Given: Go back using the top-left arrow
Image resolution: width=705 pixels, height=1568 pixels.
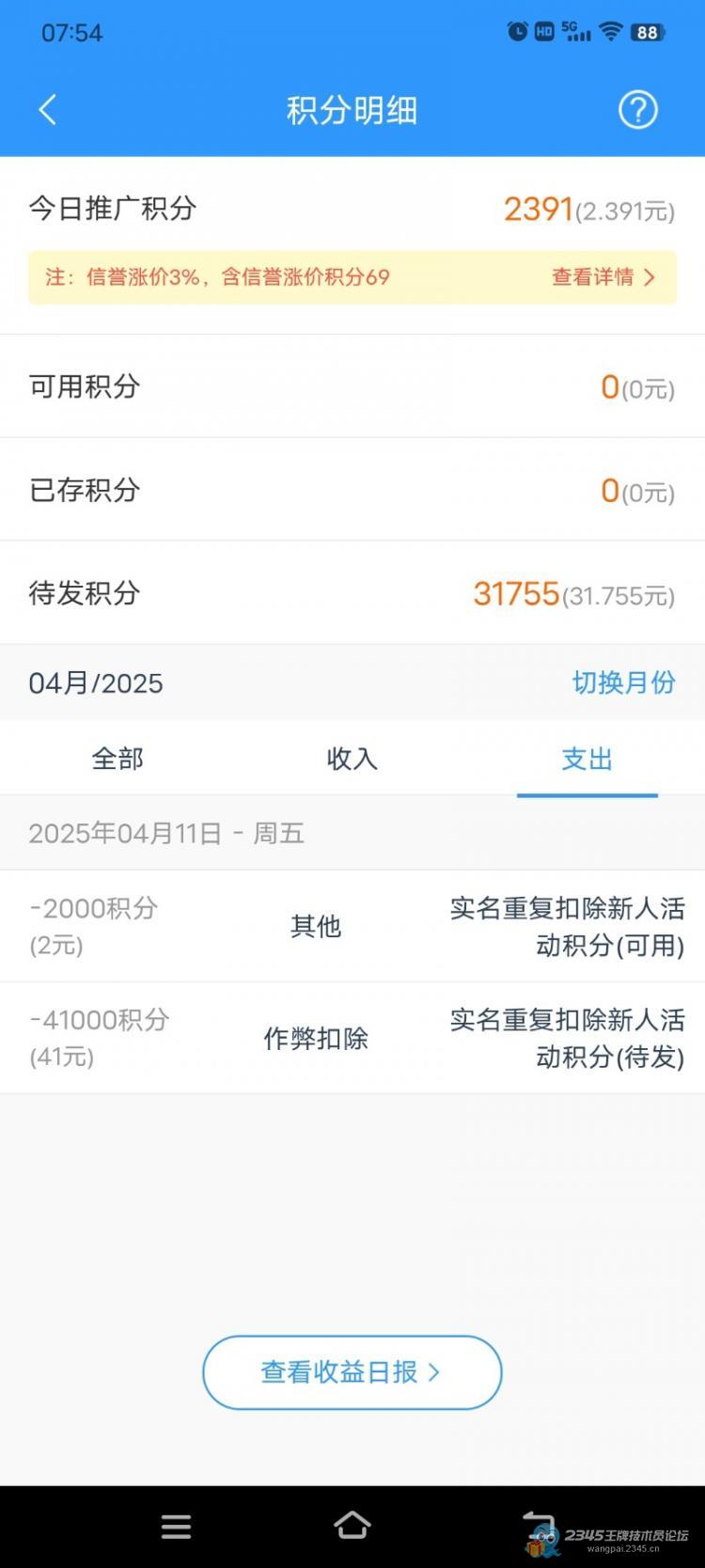Looking at the screenshot, I should pyautogui.click(x=47, y=110).
